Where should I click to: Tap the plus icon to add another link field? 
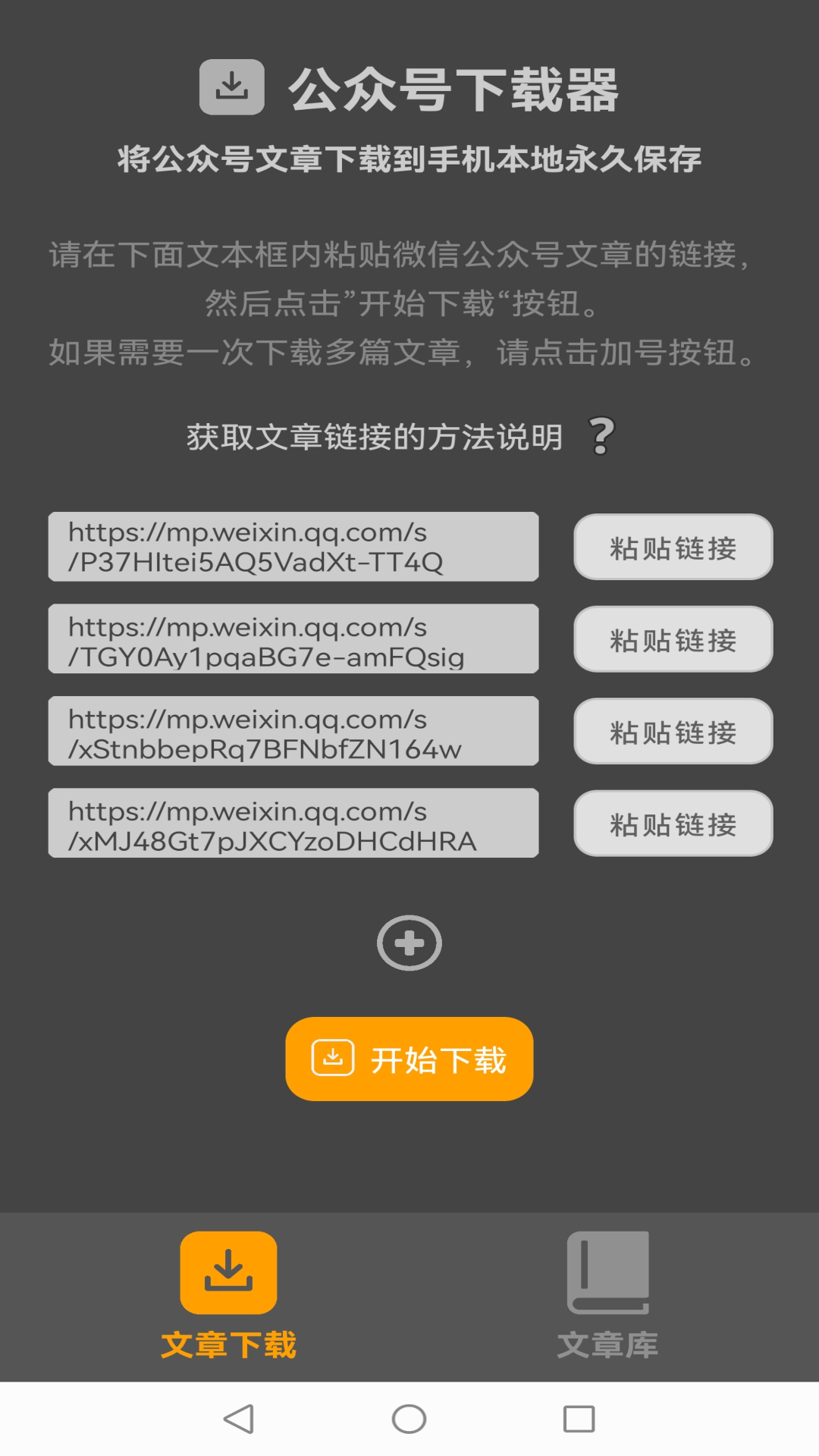[x=409, y=944]
